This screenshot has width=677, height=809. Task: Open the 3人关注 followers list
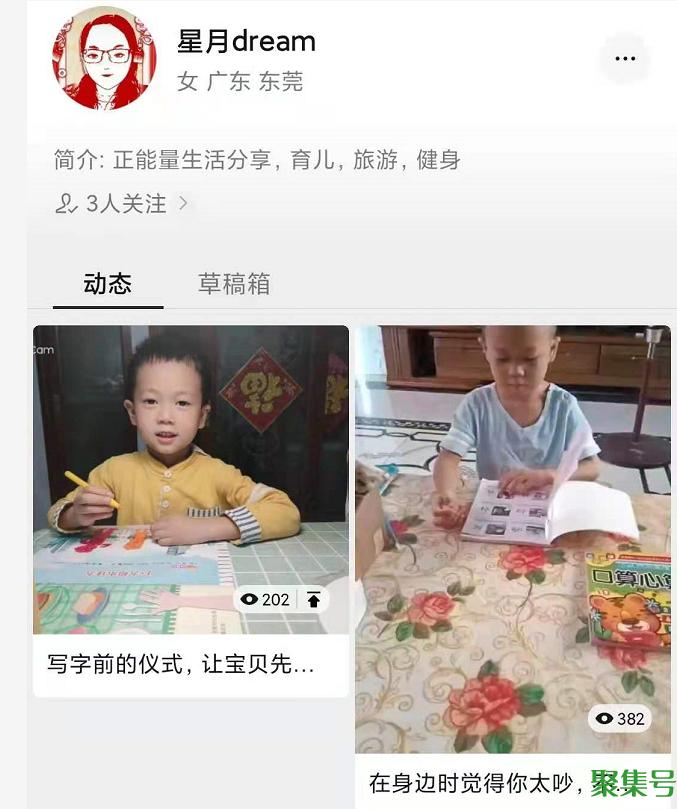tap(121, 204)
